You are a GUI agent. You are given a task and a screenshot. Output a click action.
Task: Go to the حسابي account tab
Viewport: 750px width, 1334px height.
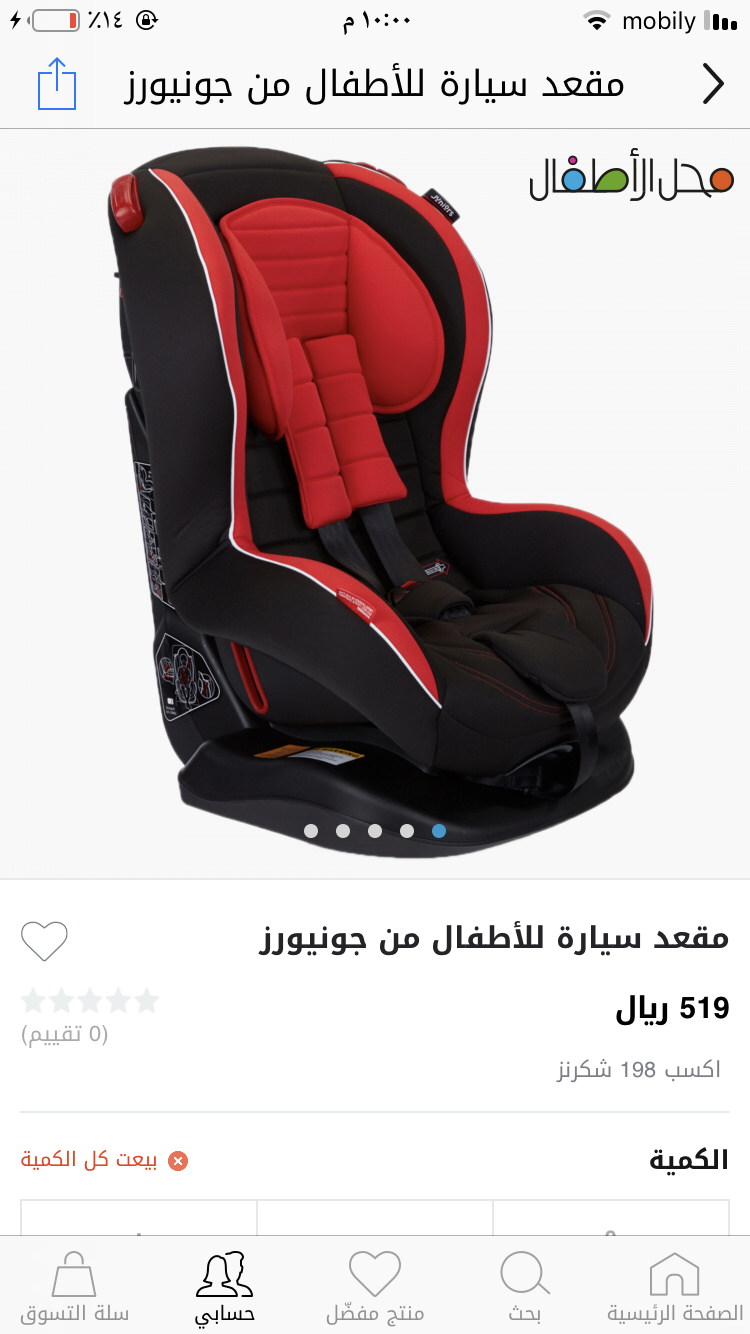(x=225, y=1288)
